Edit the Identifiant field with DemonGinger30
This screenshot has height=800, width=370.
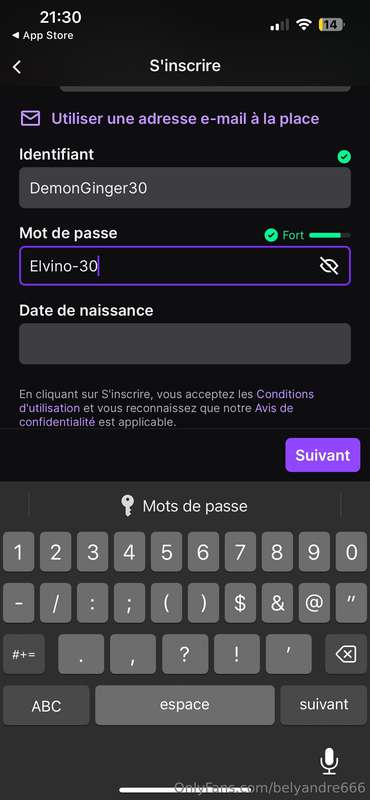(185, 188)
